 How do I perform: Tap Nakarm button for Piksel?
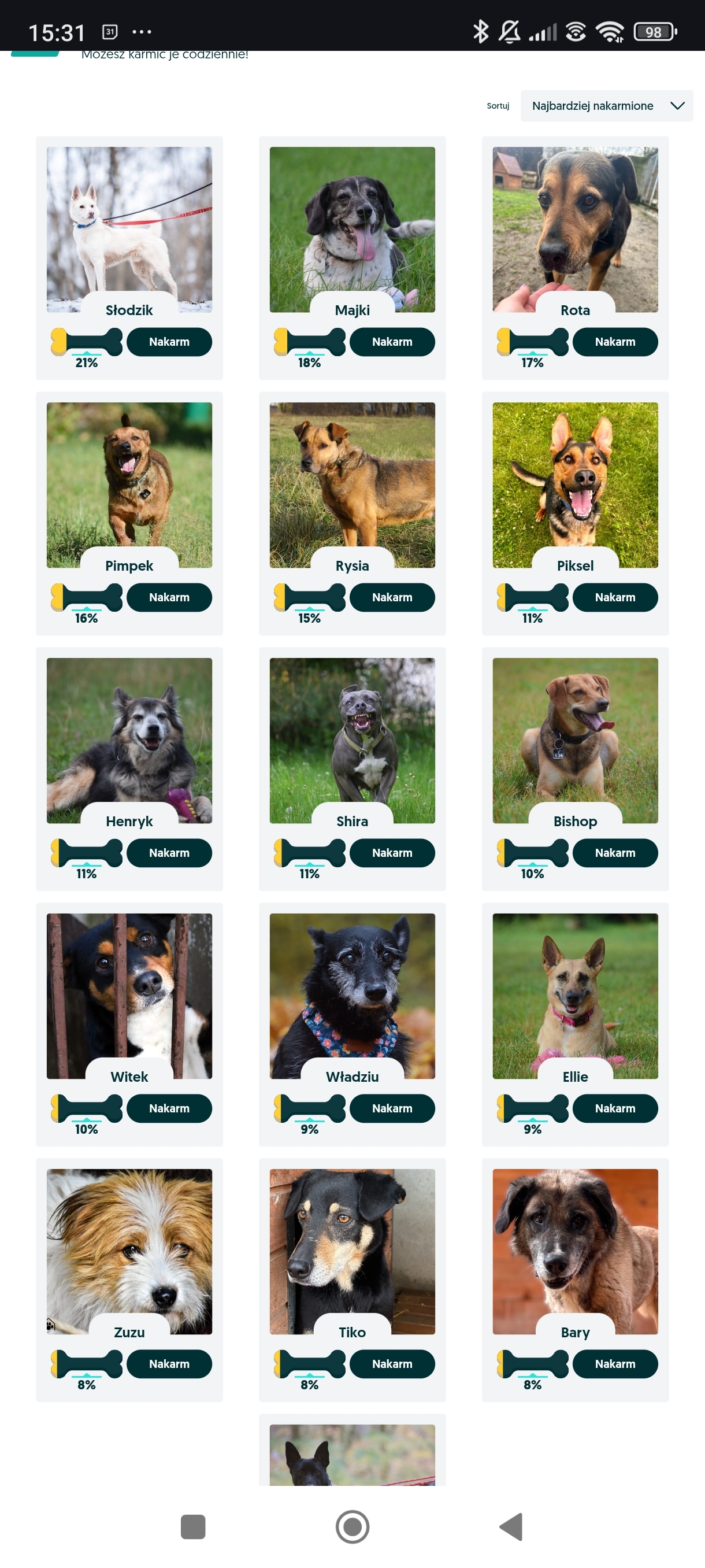tap(614, 597)
